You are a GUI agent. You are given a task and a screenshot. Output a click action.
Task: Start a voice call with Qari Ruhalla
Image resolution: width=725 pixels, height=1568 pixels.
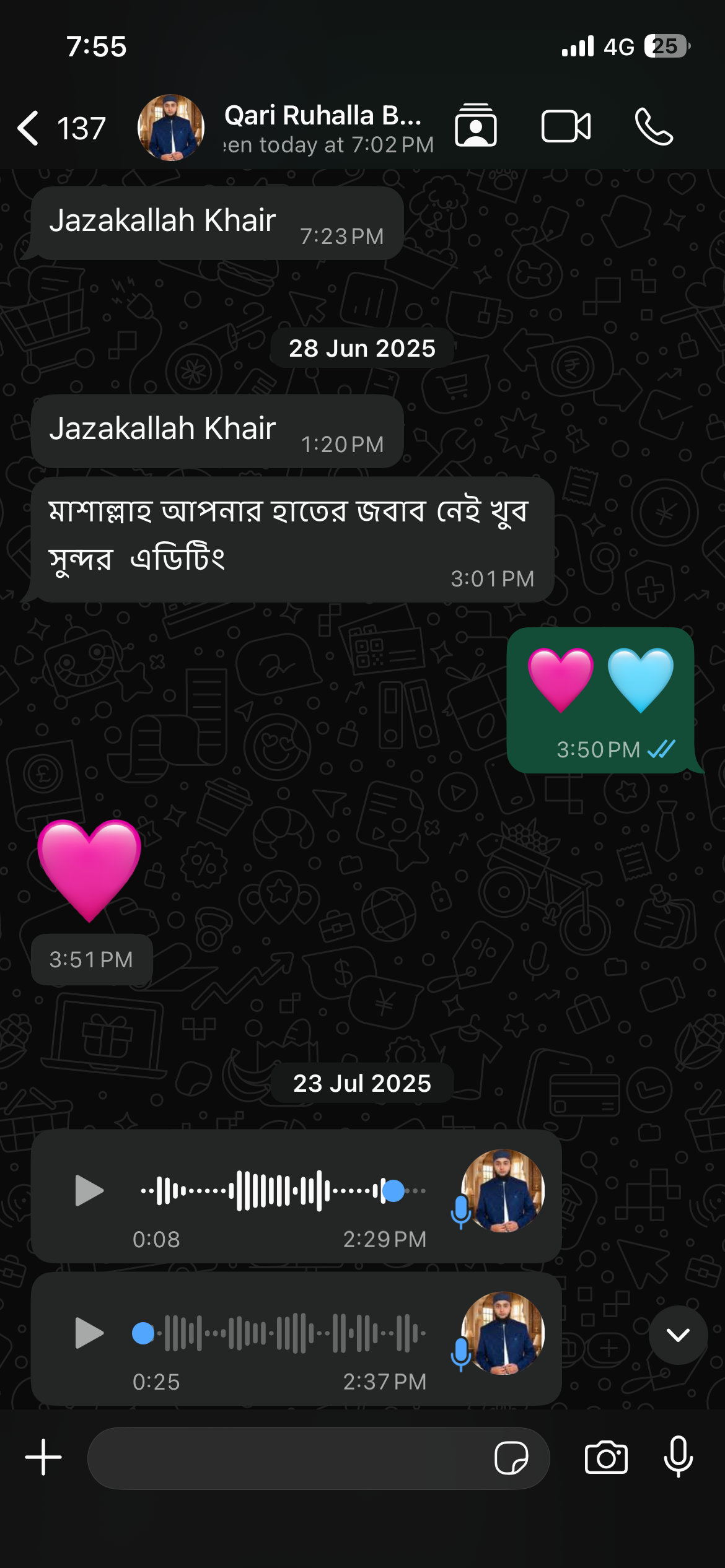coord(654,127)
